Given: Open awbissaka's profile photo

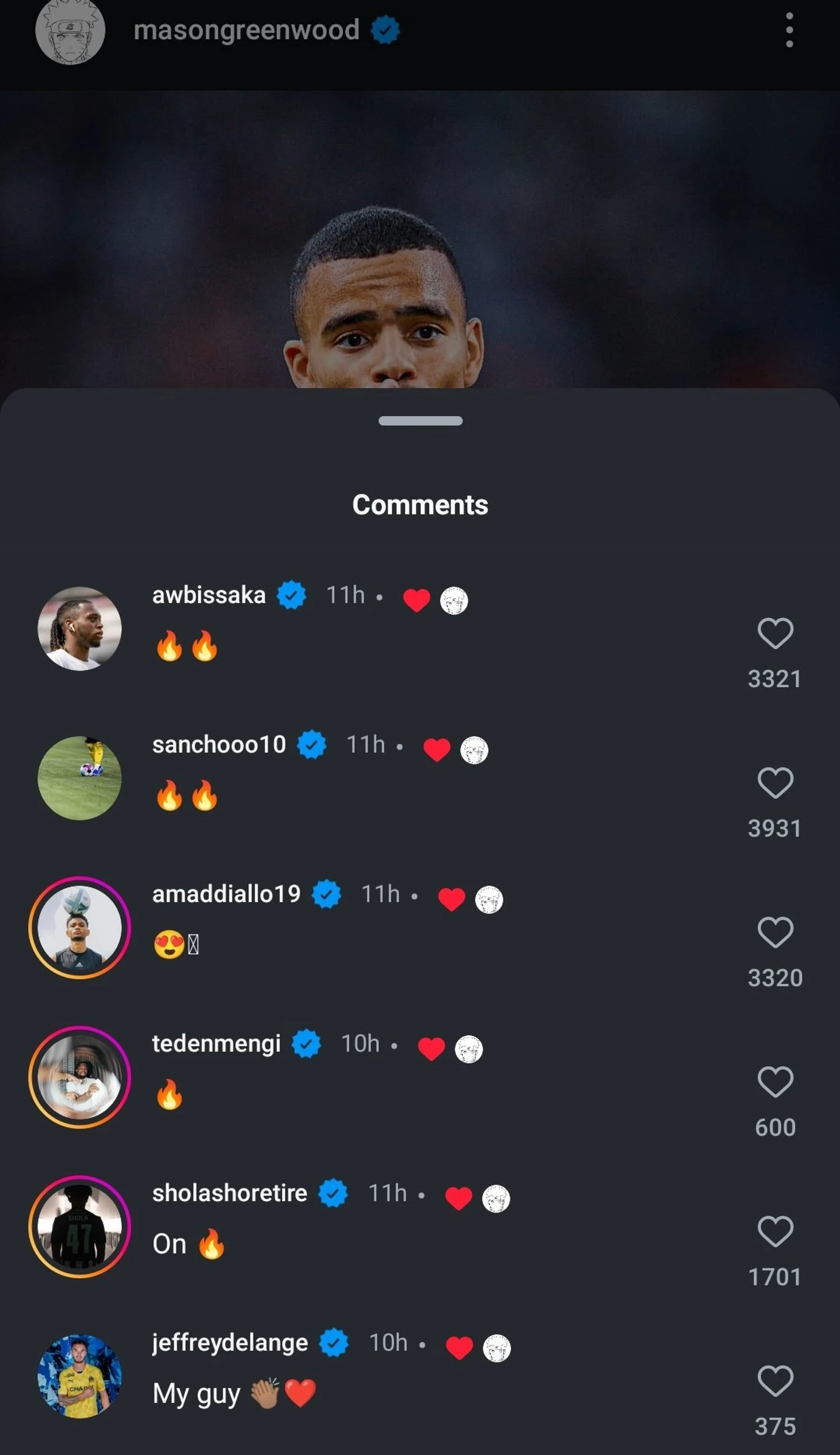Looking at the screenshot, I should coord(79,629).
